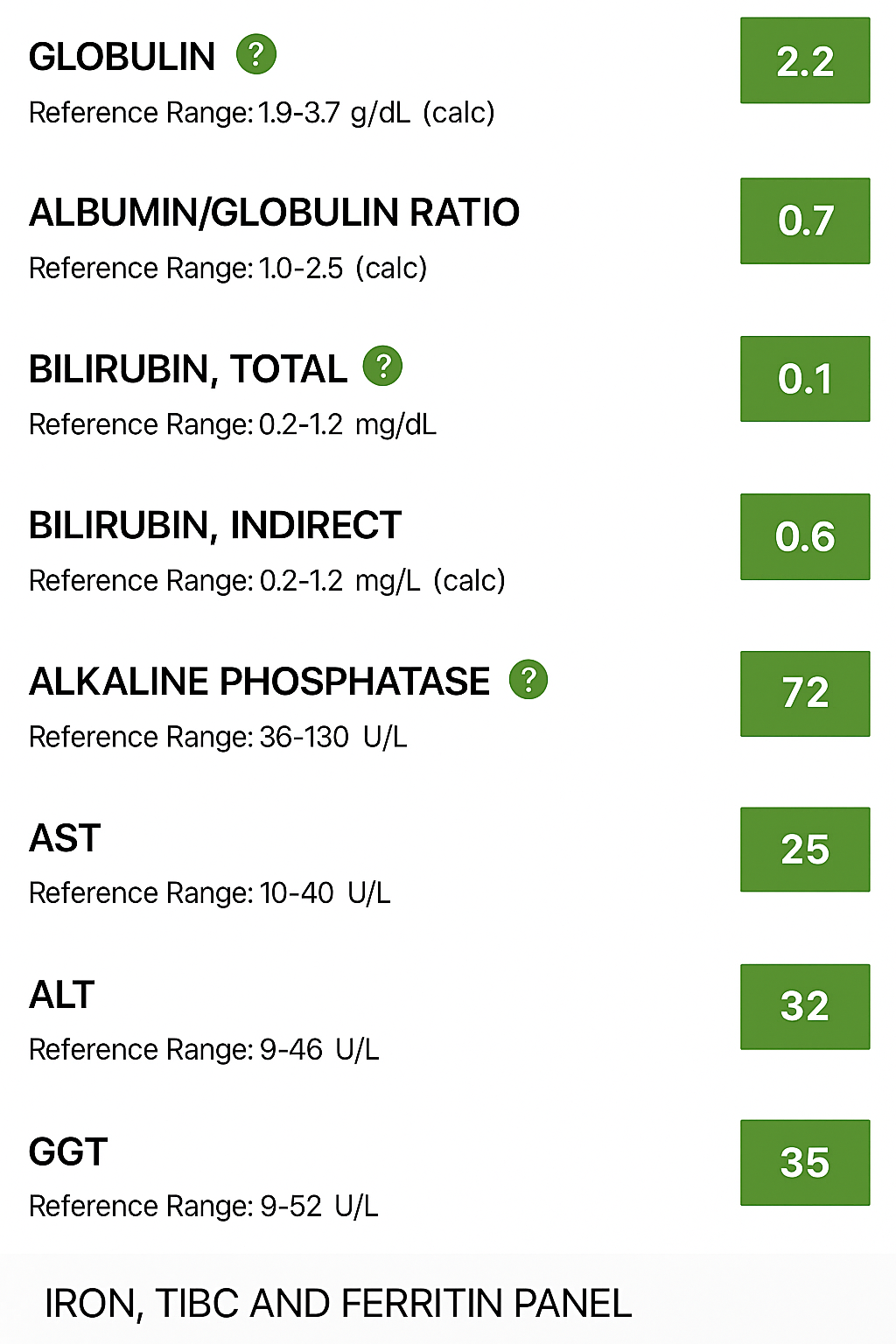
Task: Show info for Alkaline Phosphatase
Action: tap(528, 680)
